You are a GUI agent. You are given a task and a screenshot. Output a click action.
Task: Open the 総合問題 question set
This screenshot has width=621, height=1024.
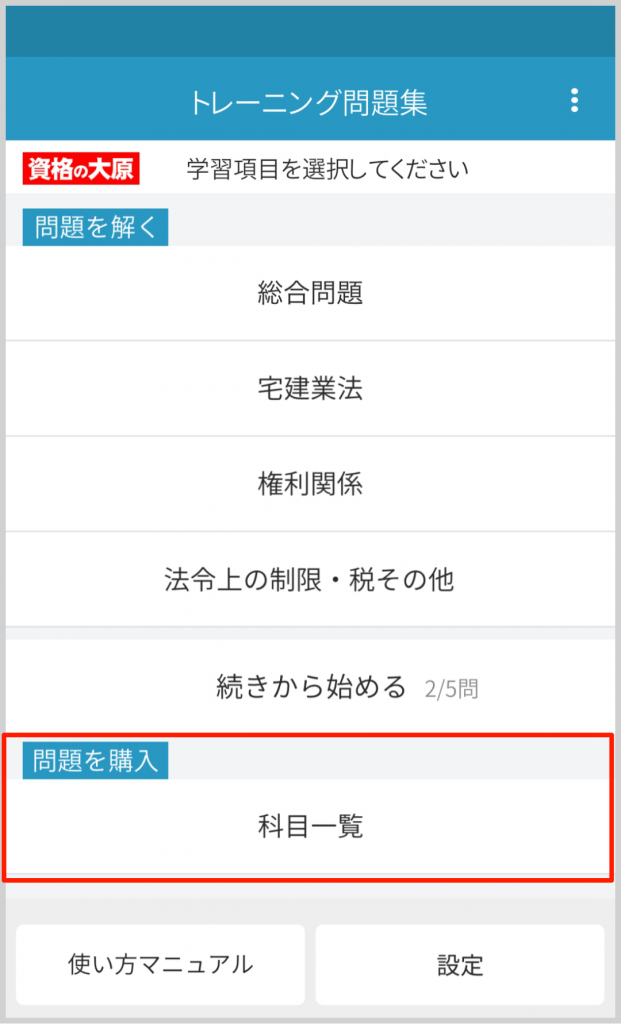click(x=310, y=293)
